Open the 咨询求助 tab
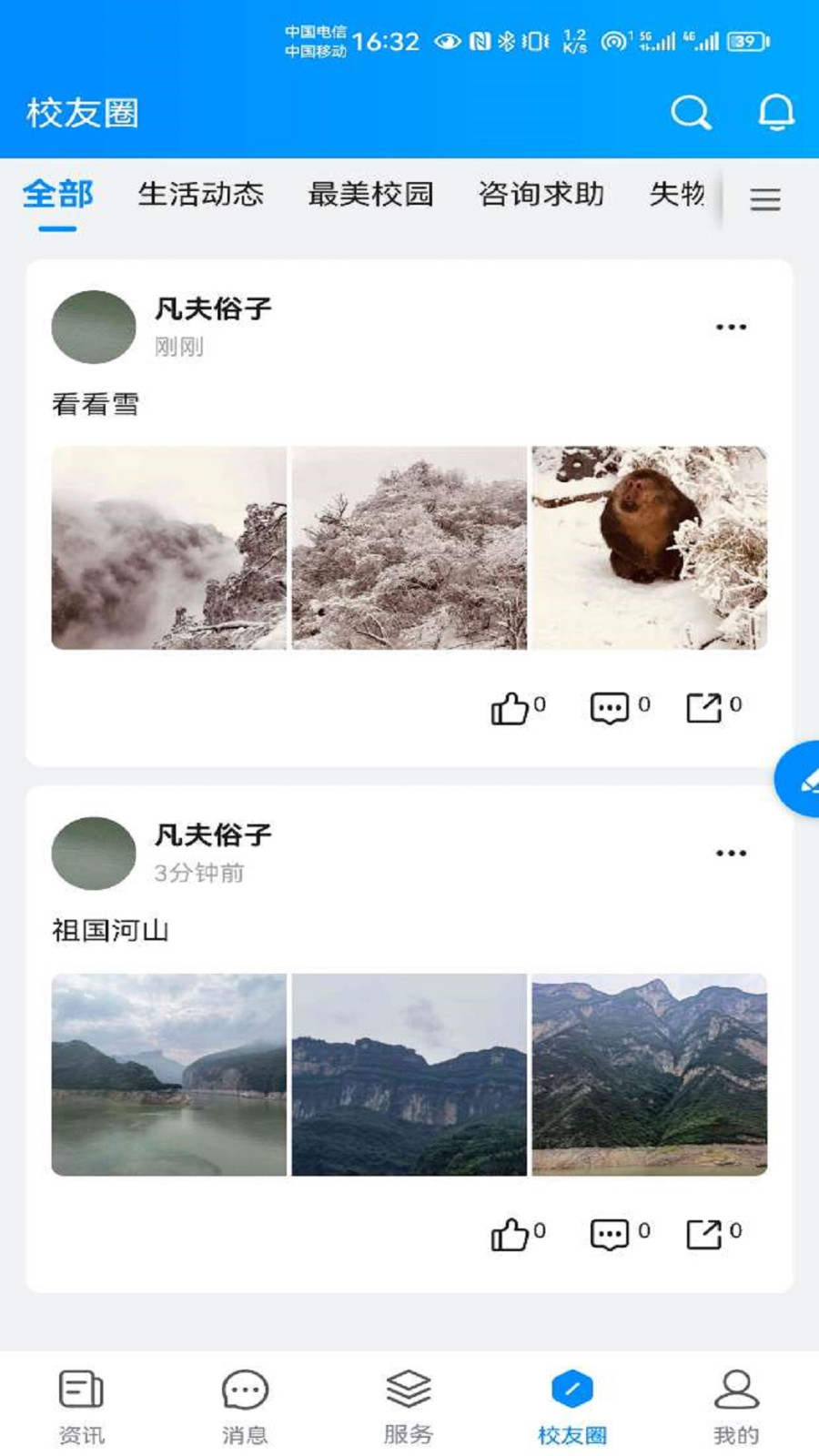This screenshot has width=819, height=1456. (x=541, y=194)
